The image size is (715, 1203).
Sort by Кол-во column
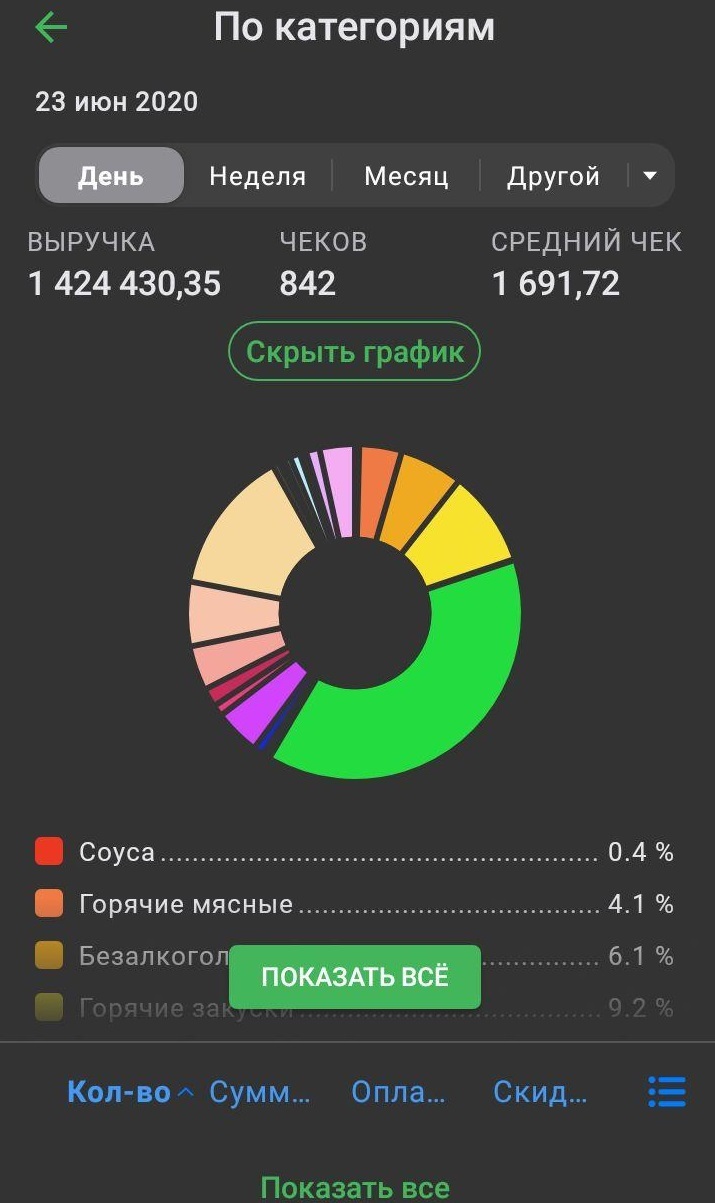coord(120,1093)
